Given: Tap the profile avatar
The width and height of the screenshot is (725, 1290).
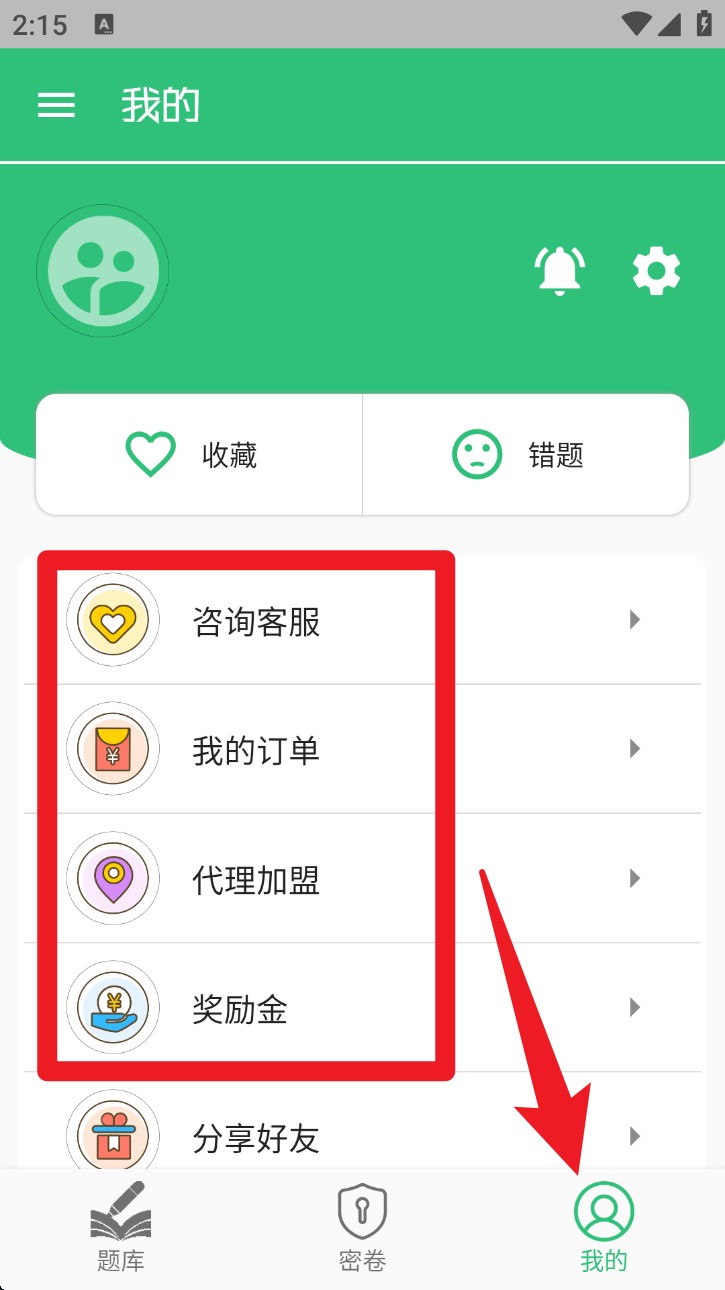Looking at the screenshot, I should click(103, 271).
